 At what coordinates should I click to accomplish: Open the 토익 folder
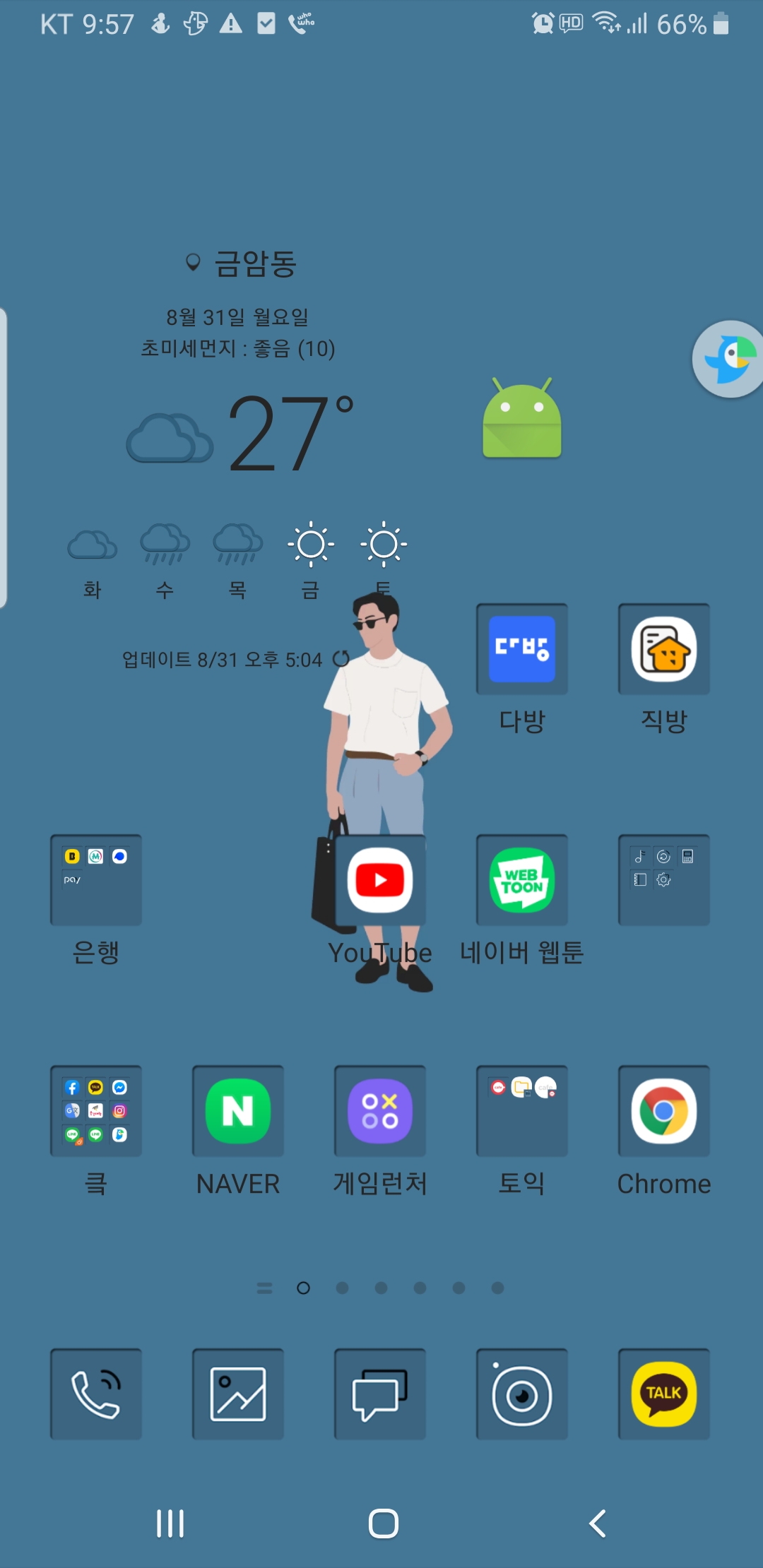coord(522,1111)
